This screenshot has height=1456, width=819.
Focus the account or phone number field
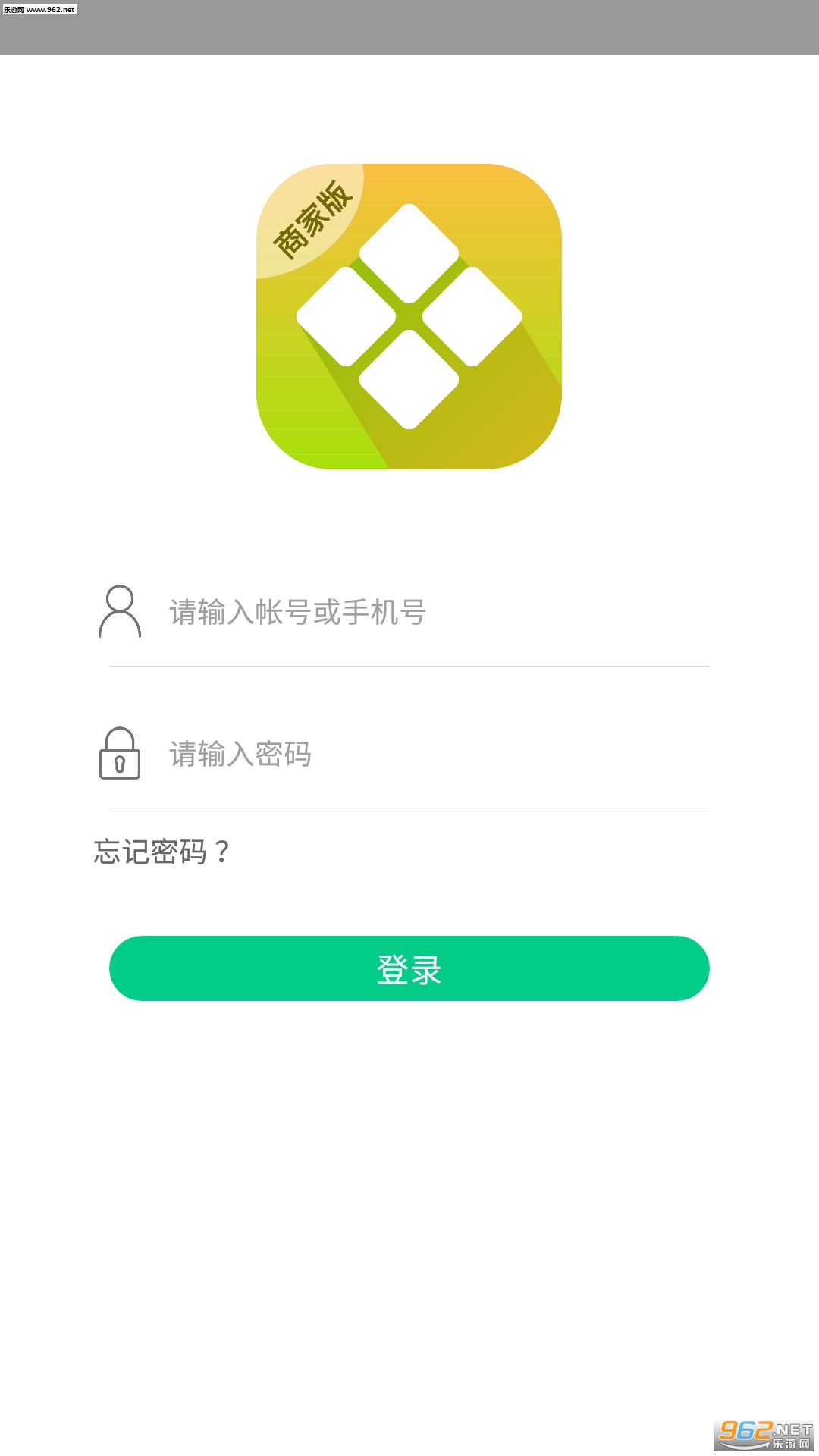[x=425, y=613]
